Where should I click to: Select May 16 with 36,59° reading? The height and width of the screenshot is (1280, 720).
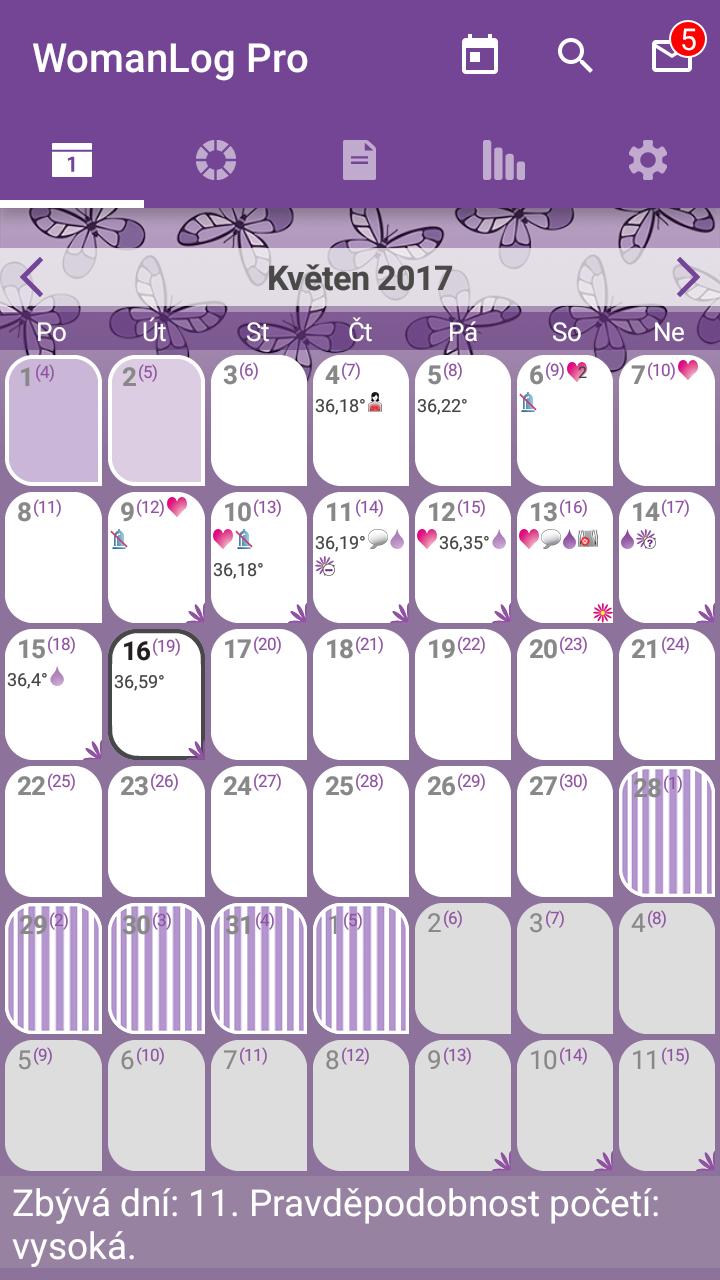coord(156,695)
